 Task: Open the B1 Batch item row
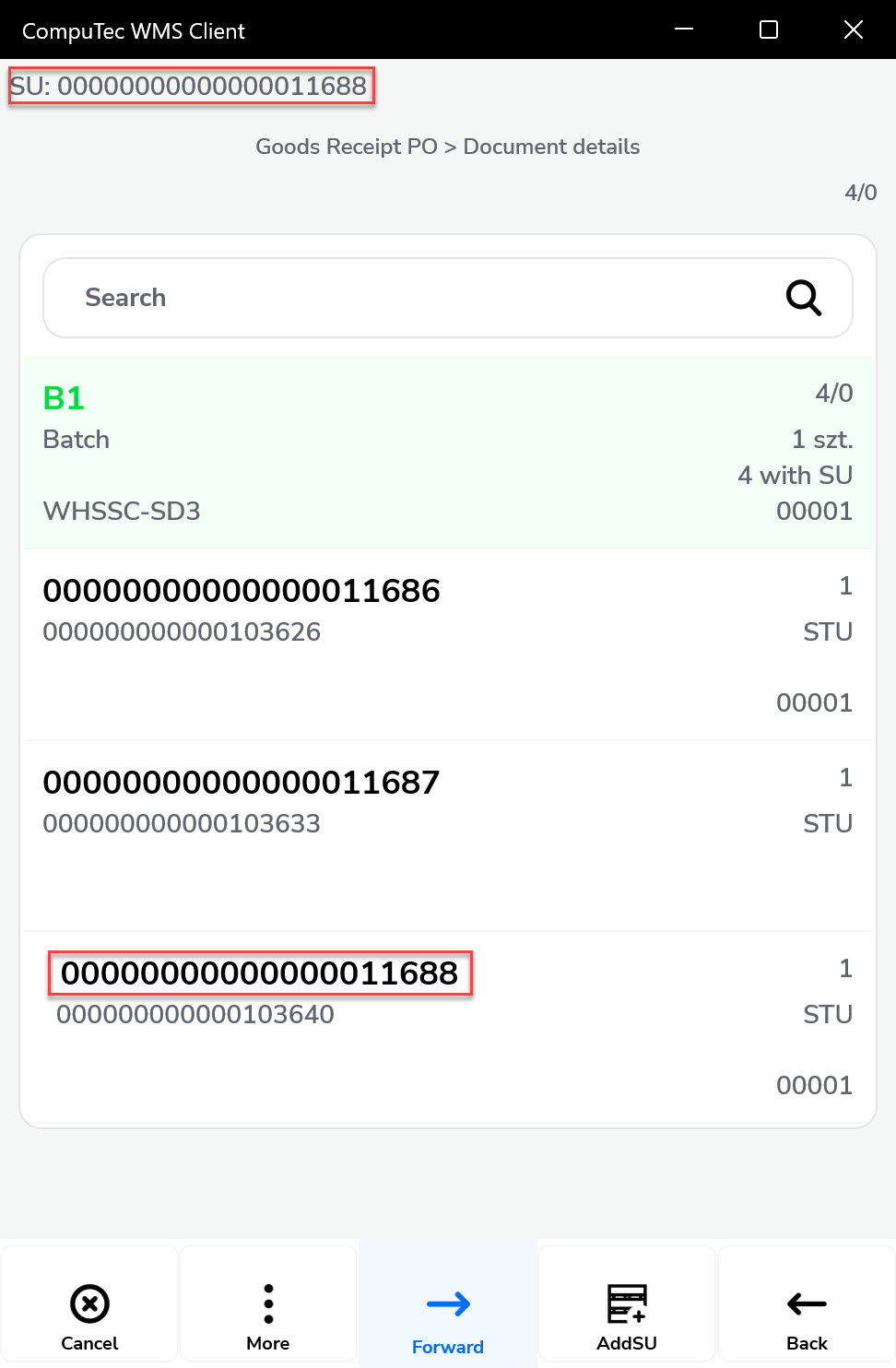click(448, 453)
